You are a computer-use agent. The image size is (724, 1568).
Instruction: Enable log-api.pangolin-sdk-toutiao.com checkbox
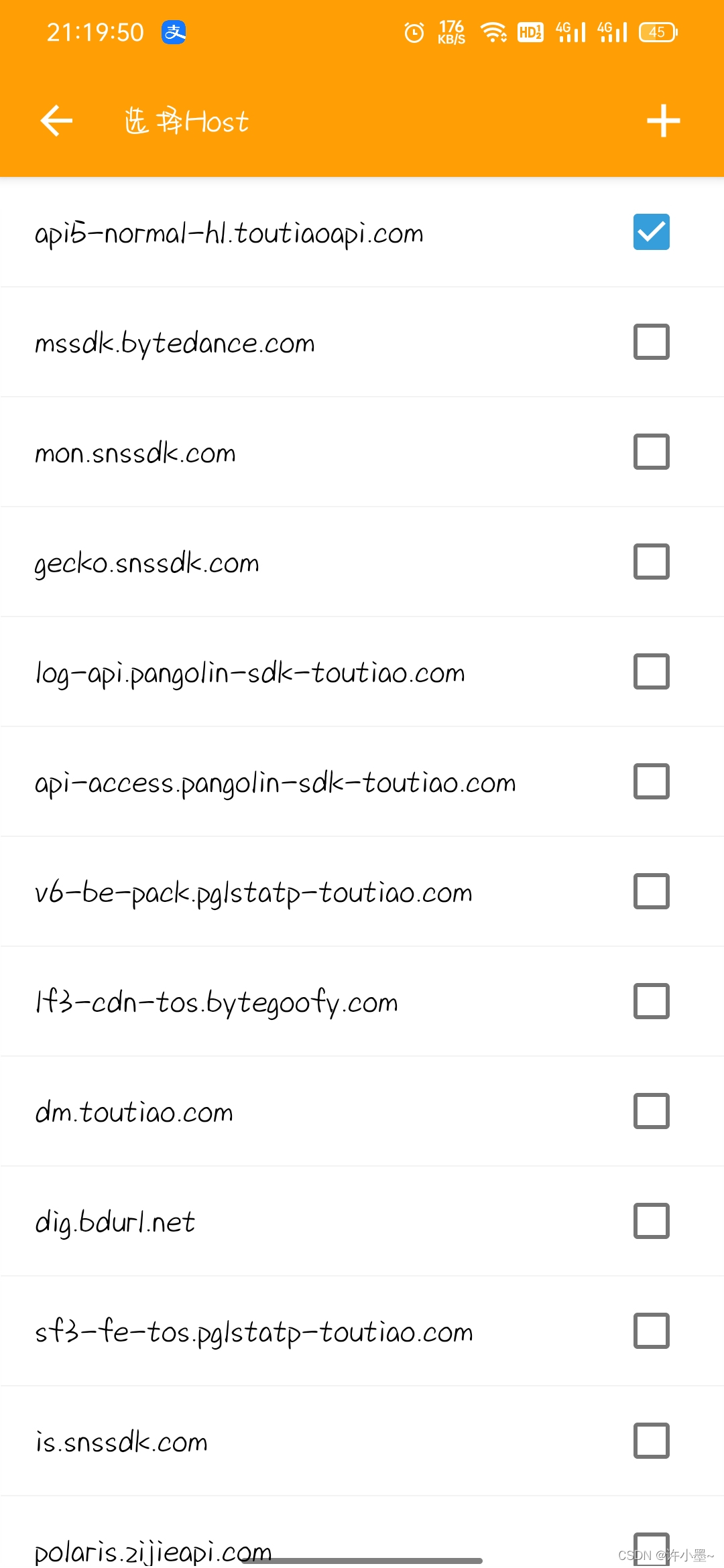pos(651,671)
